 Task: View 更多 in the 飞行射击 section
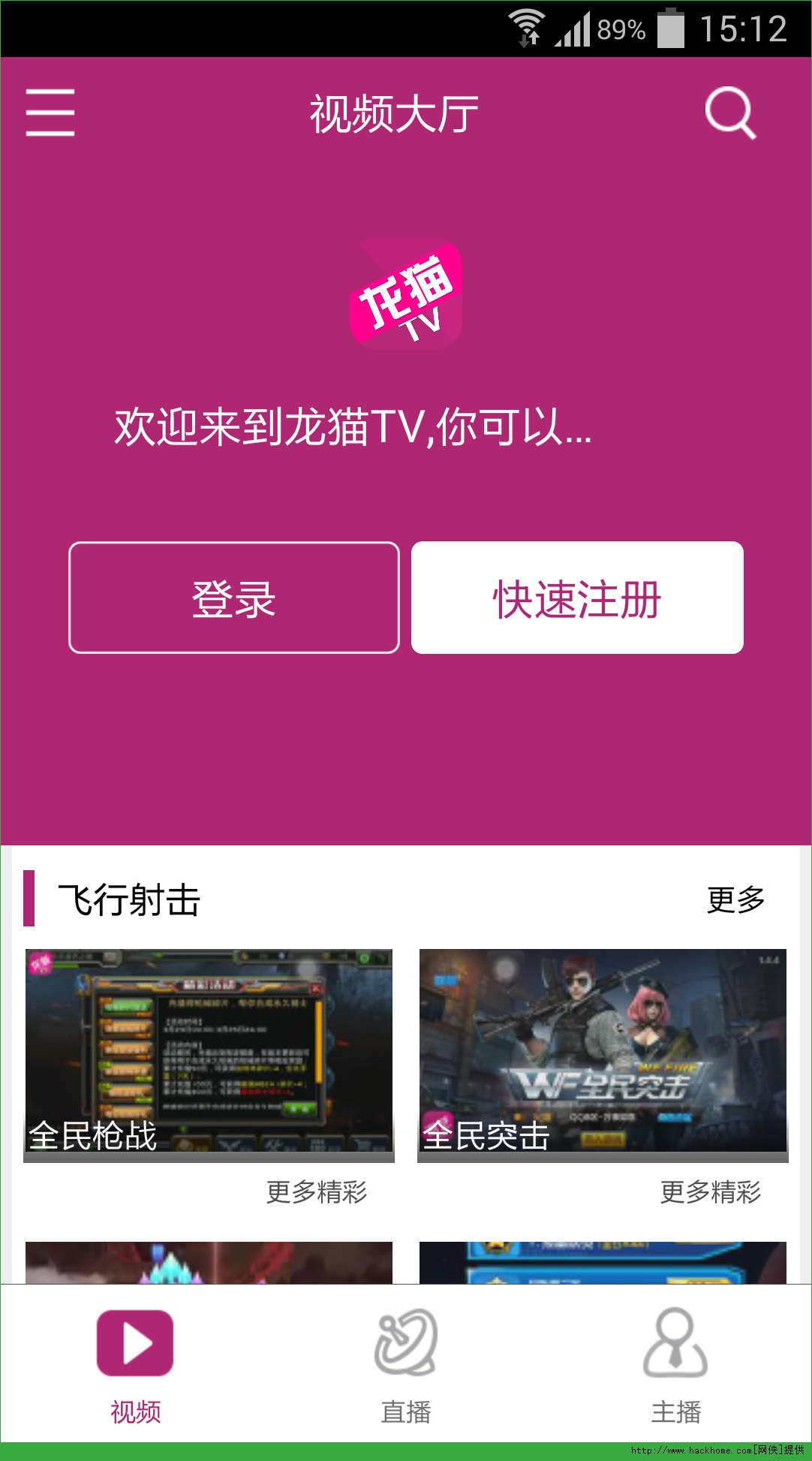tap(735, 899)
